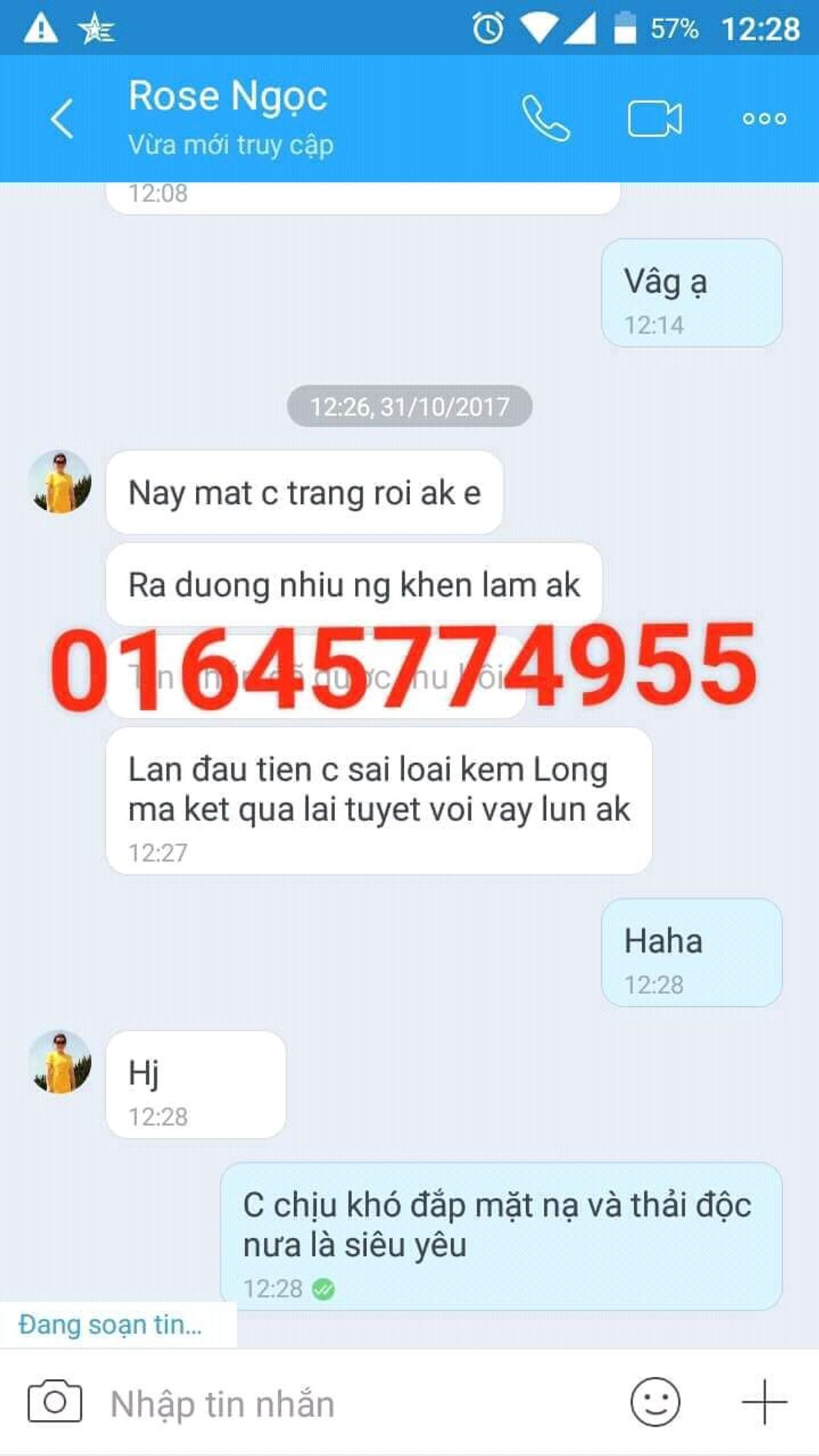Open the emoji sticker picker

tap(655, 1403)
